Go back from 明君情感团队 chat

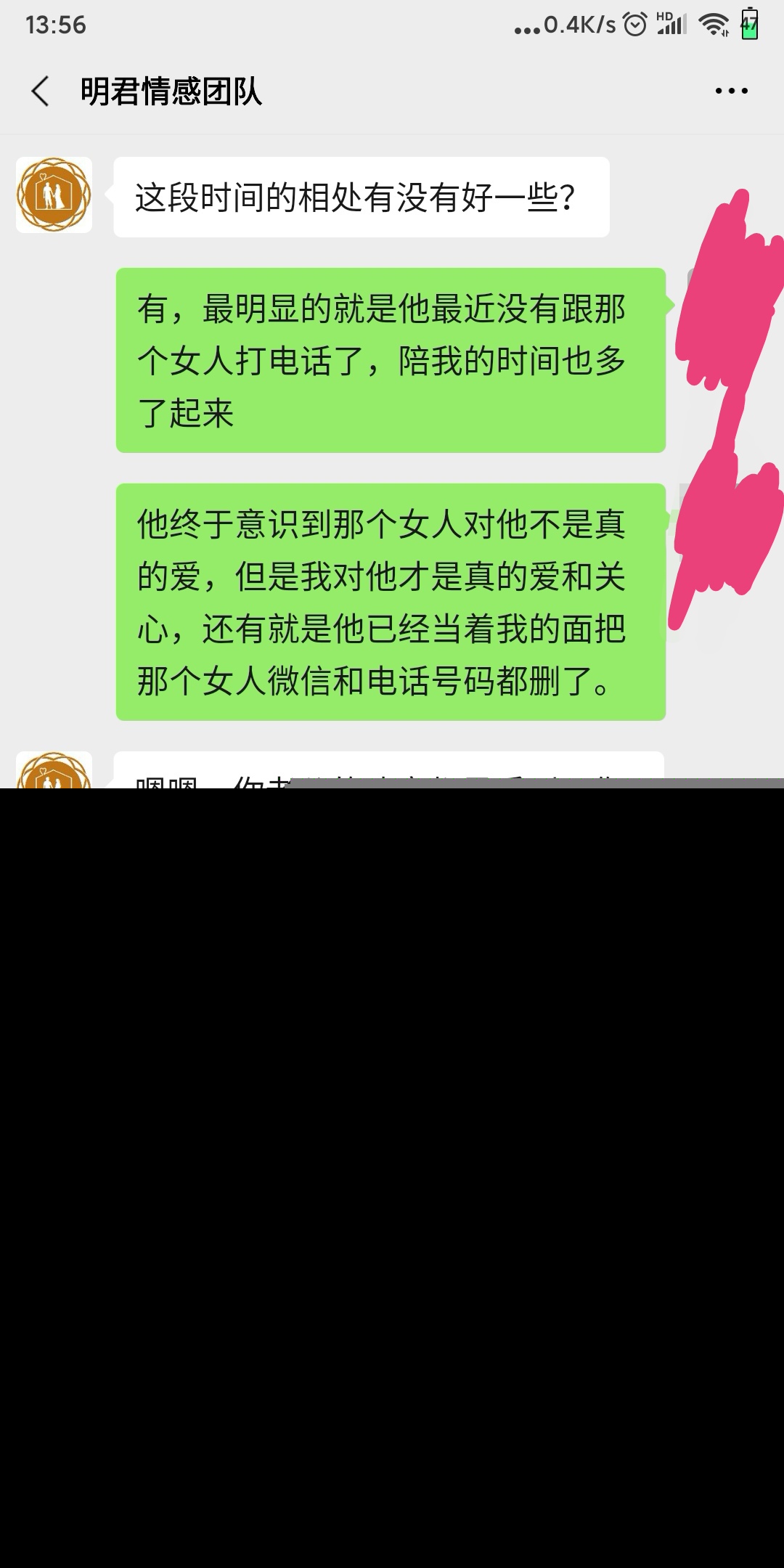[x=41, y=91]
